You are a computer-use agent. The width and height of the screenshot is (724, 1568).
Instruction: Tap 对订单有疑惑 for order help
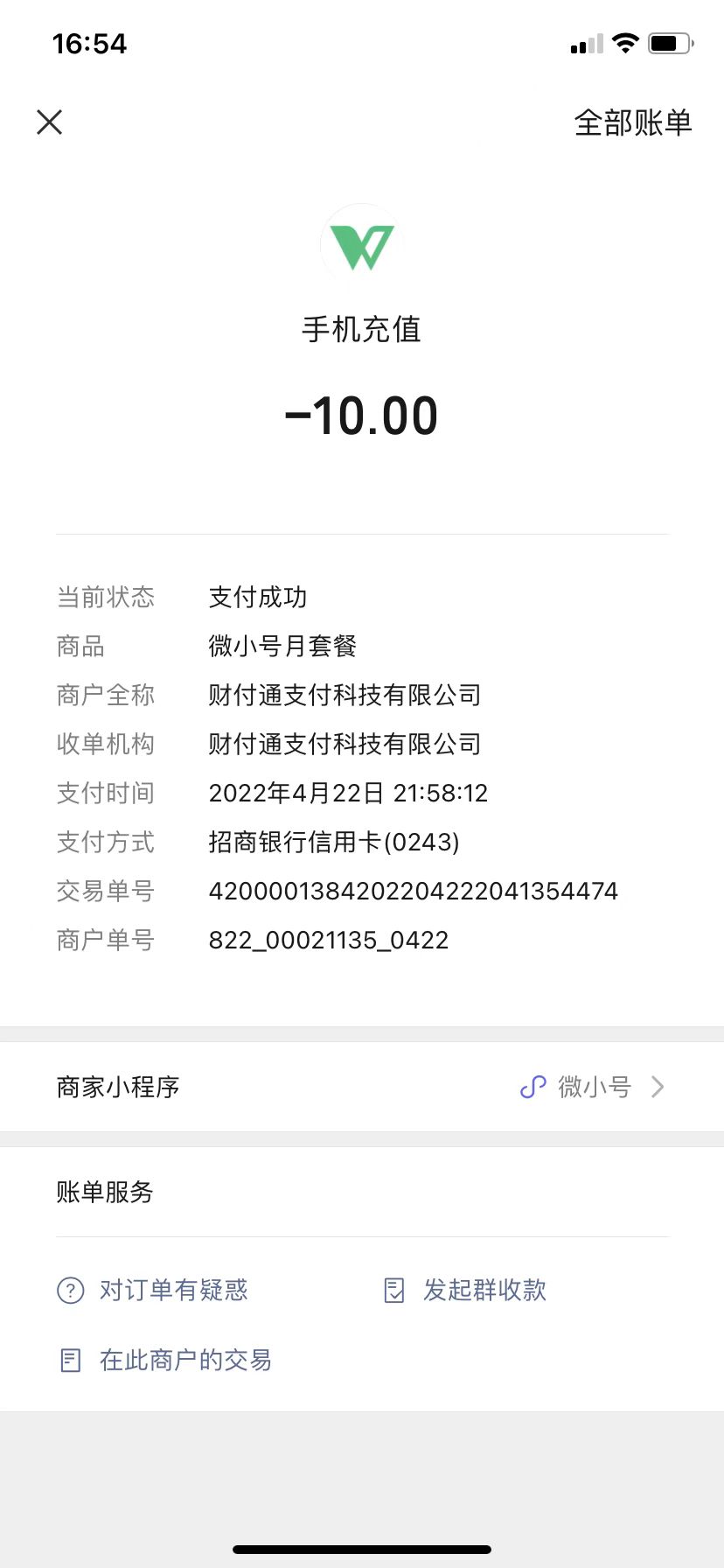click(x=153, y=1290)
